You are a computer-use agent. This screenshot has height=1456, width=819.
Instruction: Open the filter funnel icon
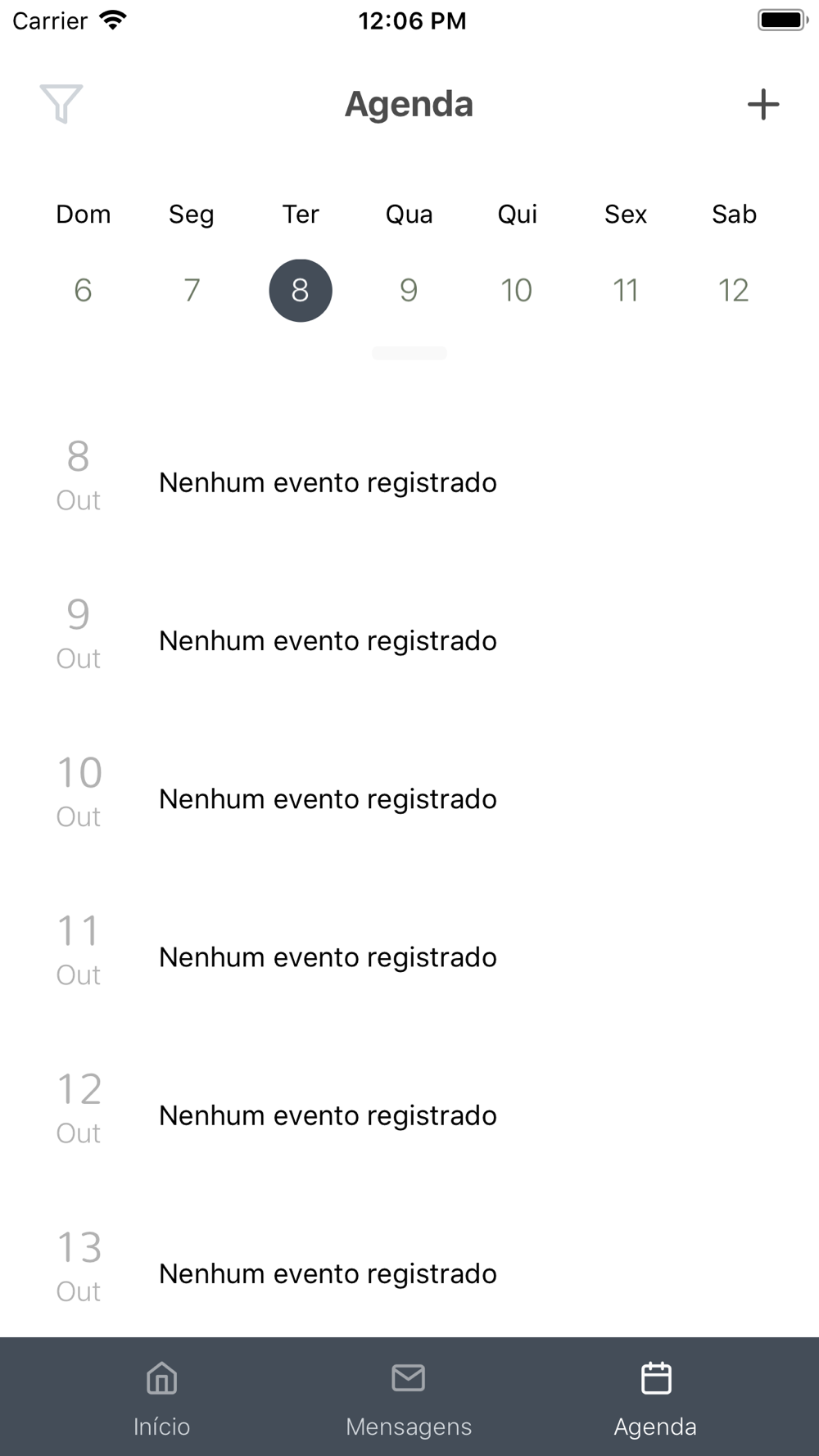61,104
